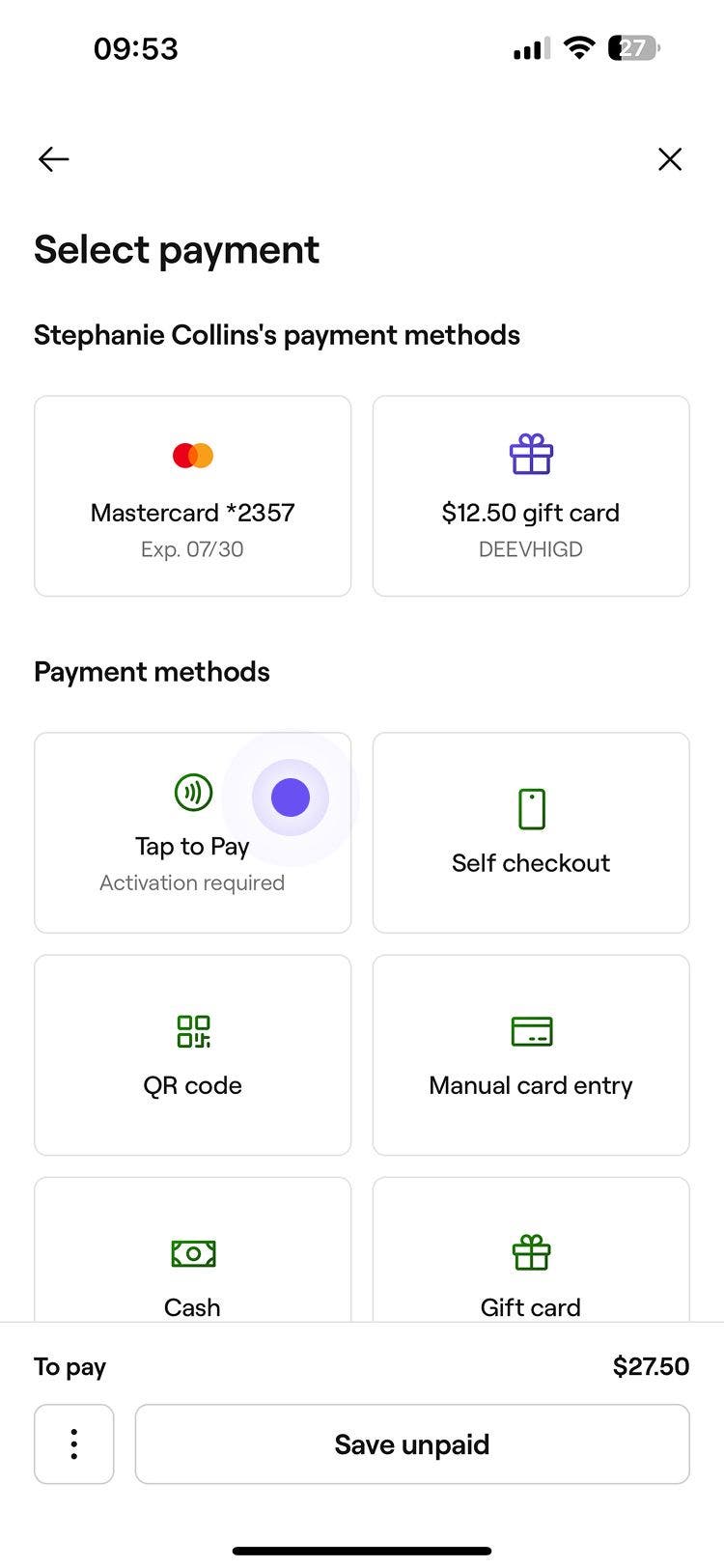Select the green Gift card icon
The width and height of the screenshot is (724, 1568).
(530, 1253)
